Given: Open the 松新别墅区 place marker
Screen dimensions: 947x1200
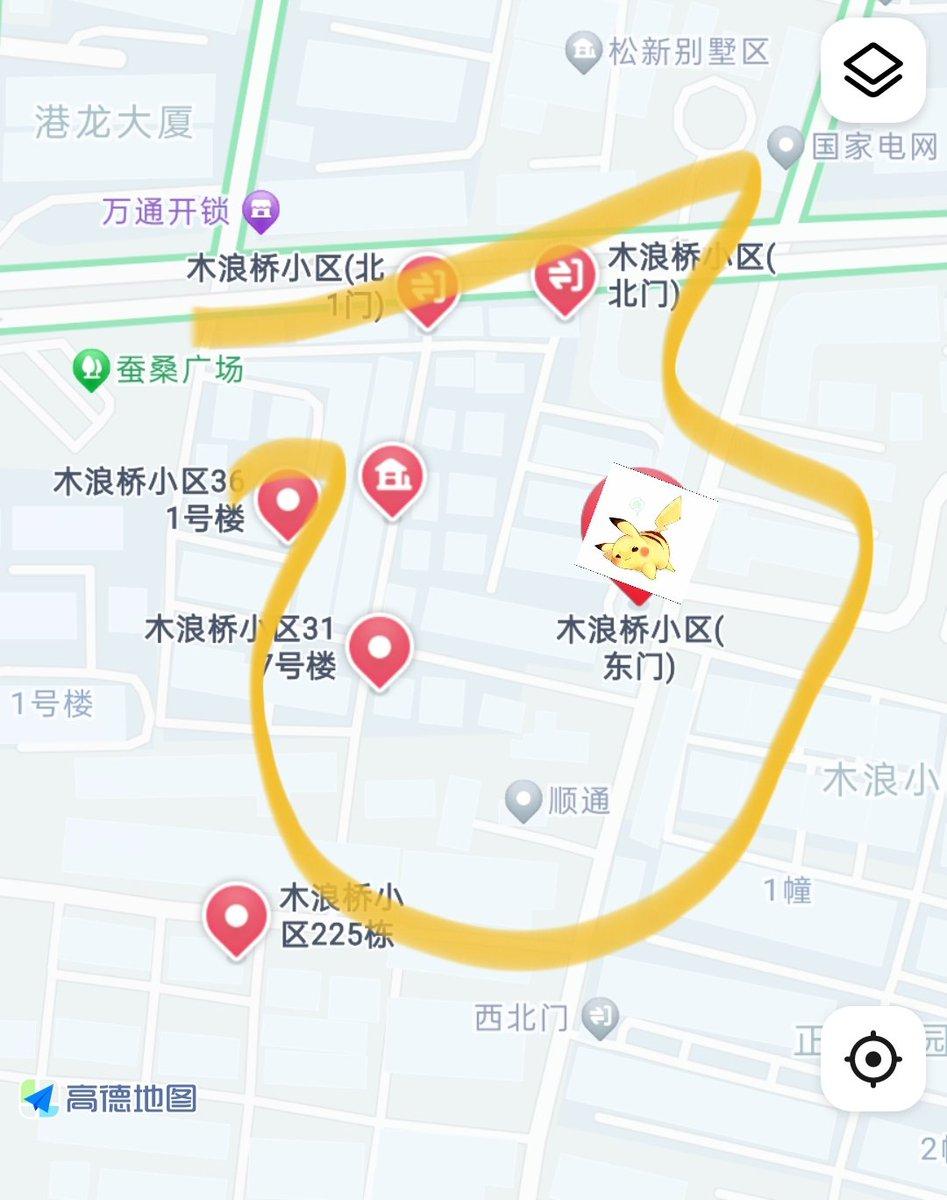Looking at the screenshot, I should [582, 51].
